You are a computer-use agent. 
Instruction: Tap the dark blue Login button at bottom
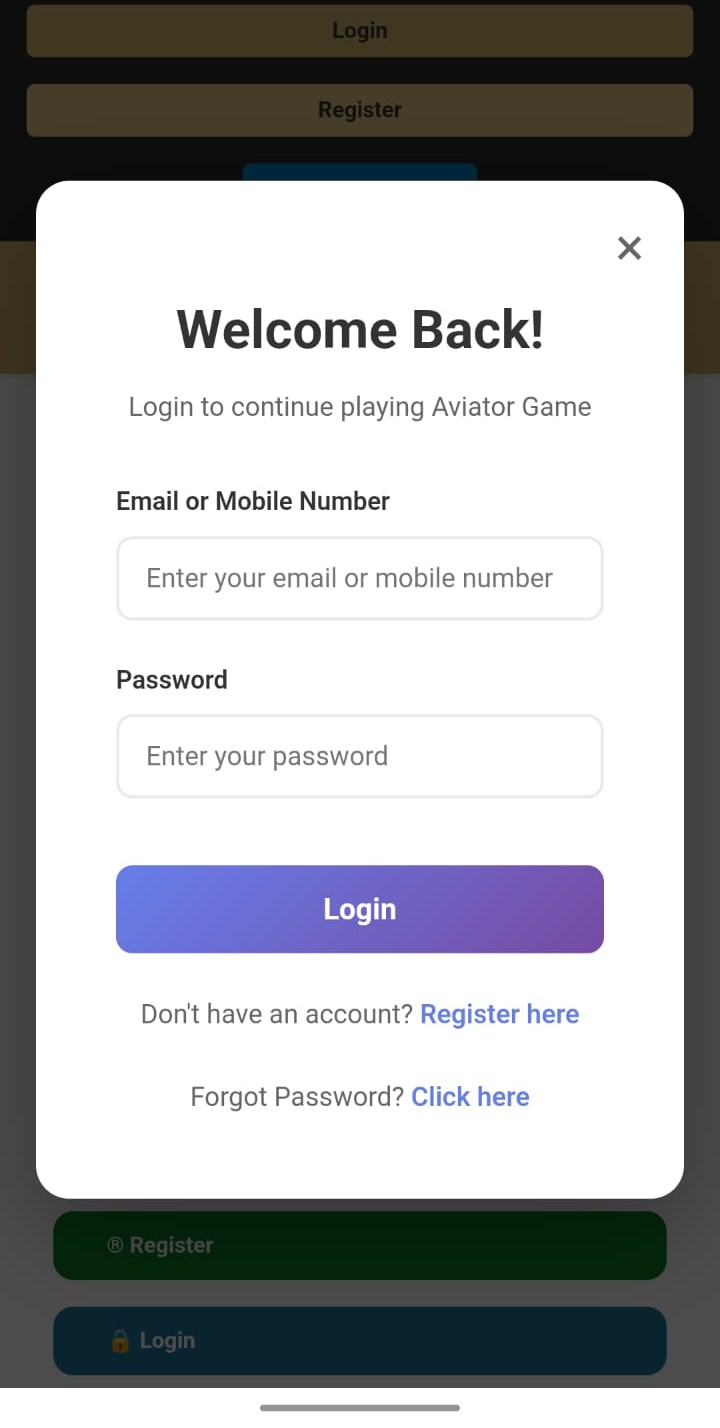[360, 1340]
